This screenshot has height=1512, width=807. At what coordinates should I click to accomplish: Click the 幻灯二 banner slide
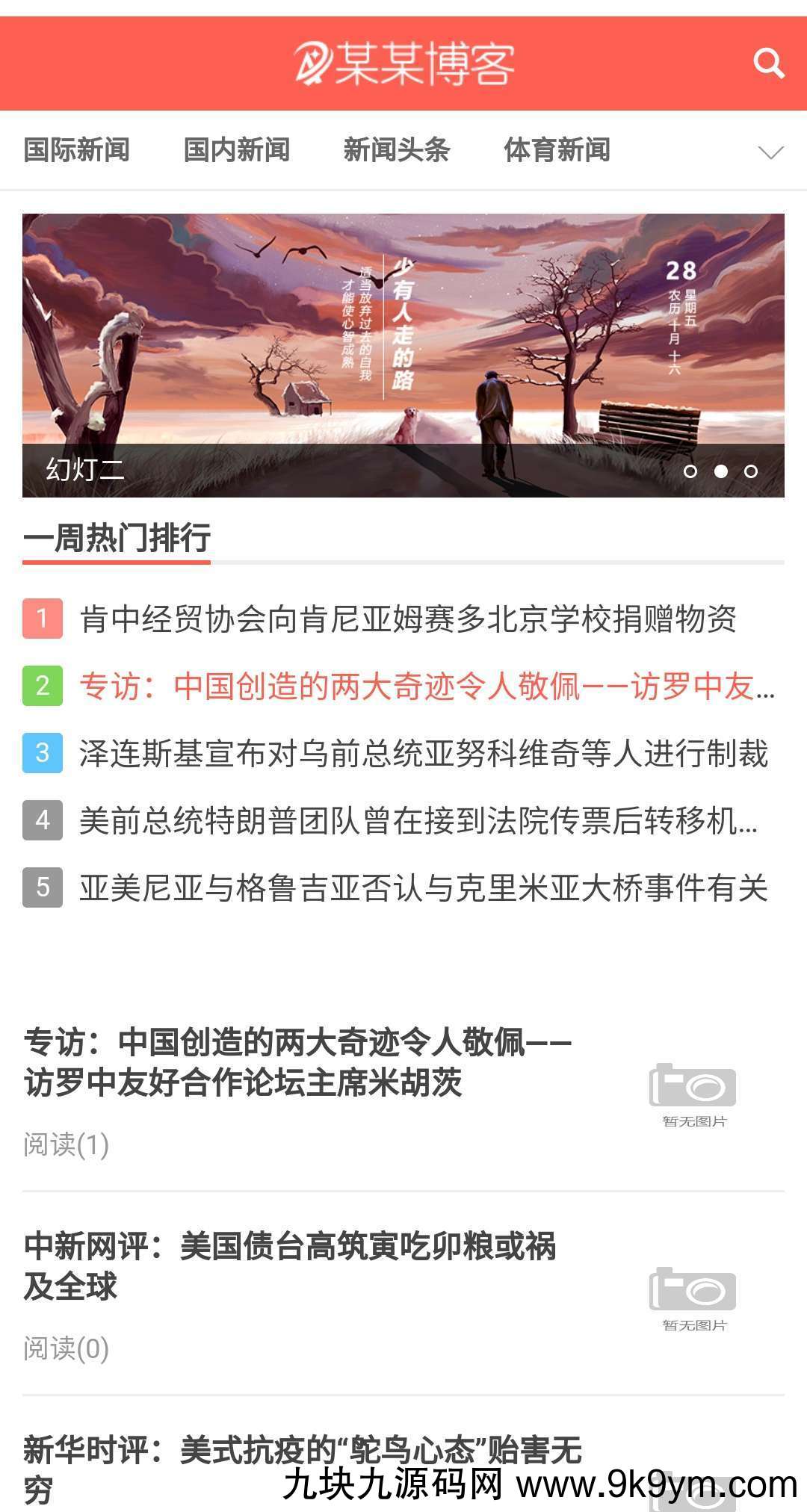tap(403, 351)
